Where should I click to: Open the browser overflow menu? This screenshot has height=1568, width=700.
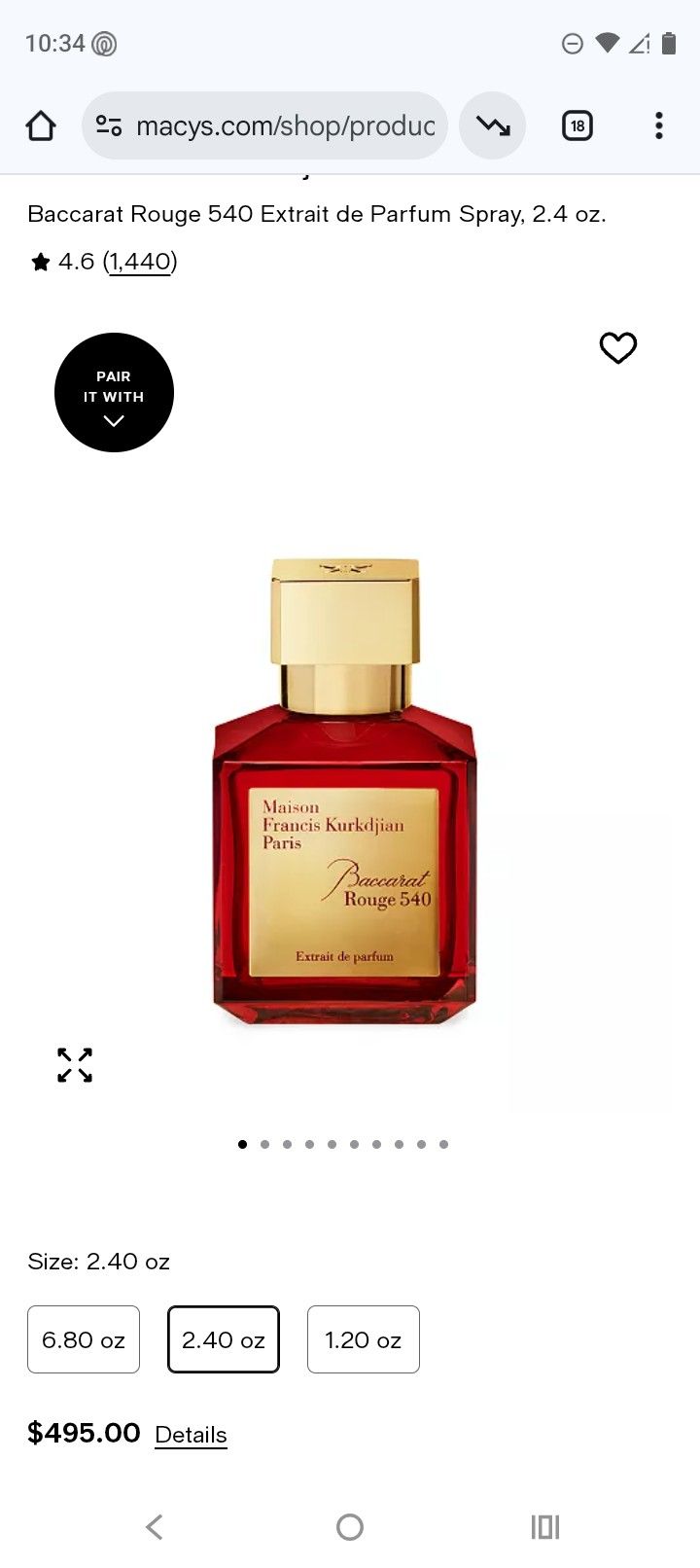pyautogui.click(x=659, y=125)
